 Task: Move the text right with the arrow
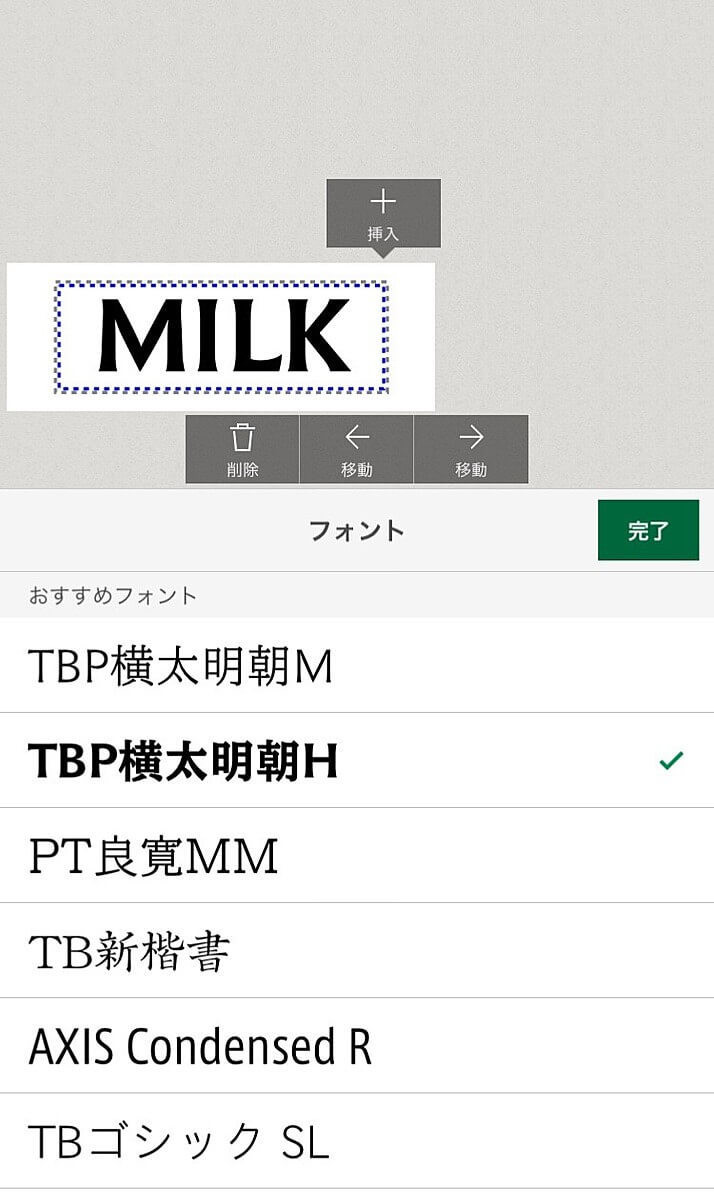click(x=471, y=450)
